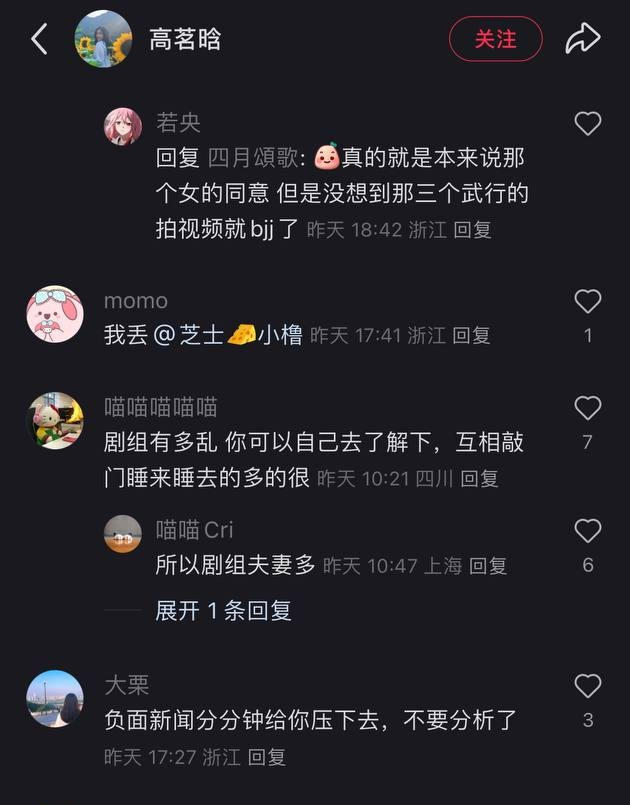Reply to 若央's comment

[472, 229]
